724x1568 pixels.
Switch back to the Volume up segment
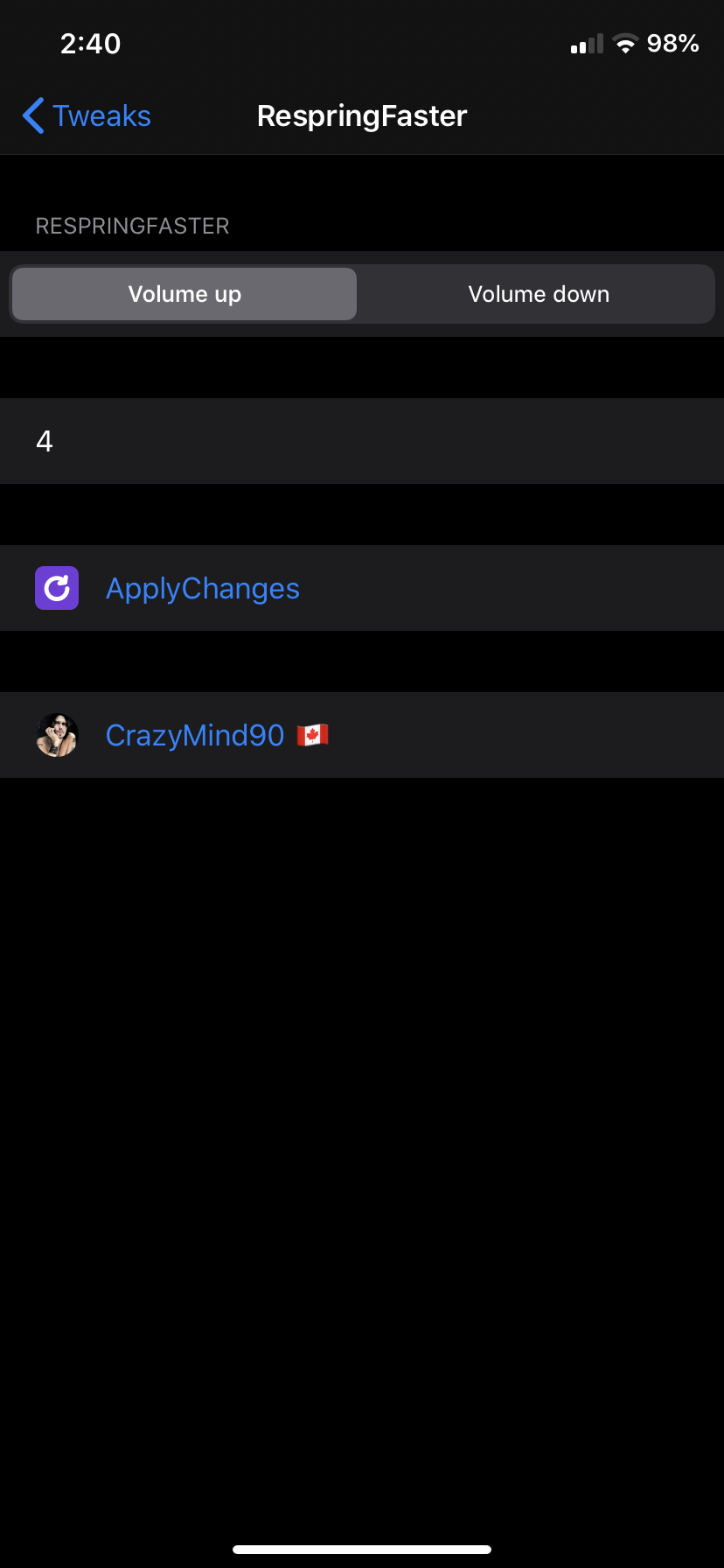tap(184, 294)
